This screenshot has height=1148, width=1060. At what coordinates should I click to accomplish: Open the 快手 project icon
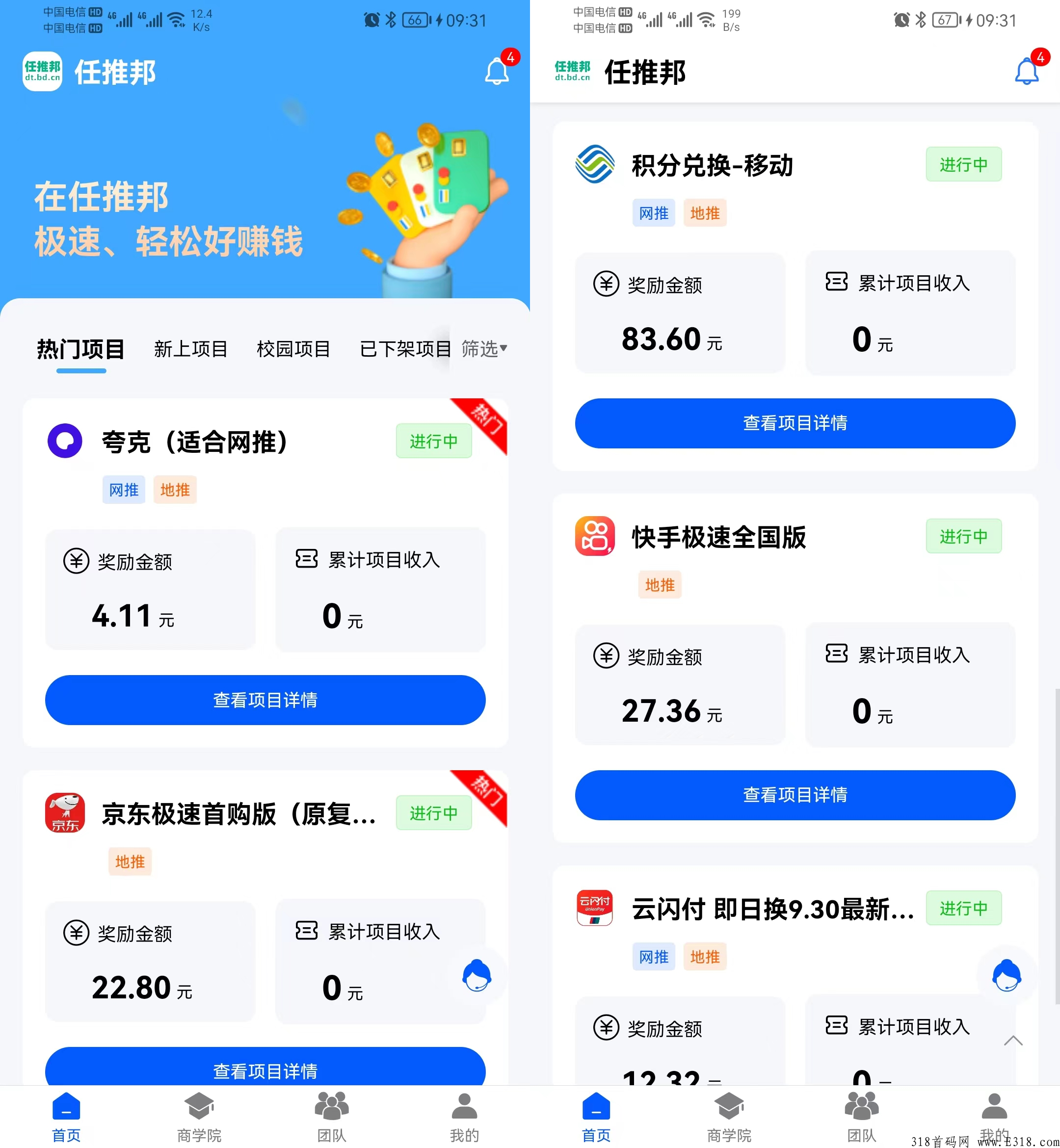pos(595,538)
